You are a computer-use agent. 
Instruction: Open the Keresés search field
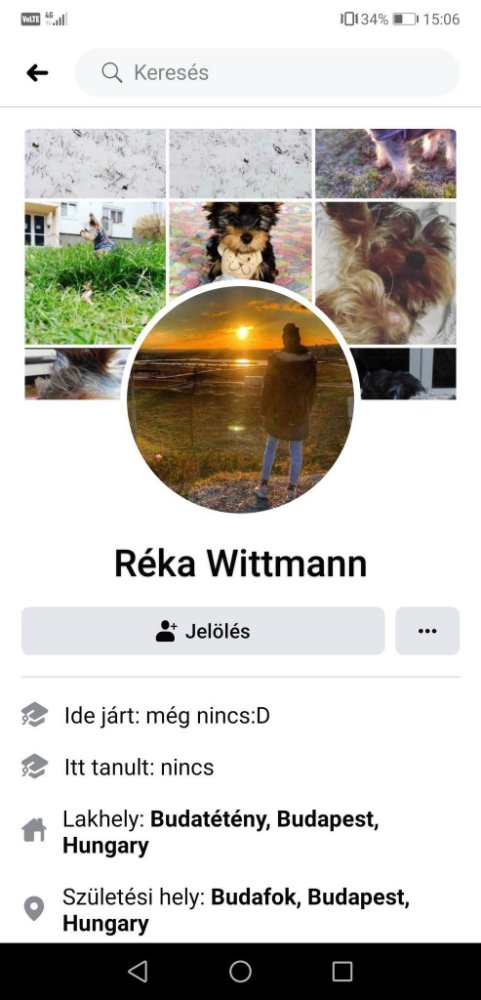click(267, 73)
